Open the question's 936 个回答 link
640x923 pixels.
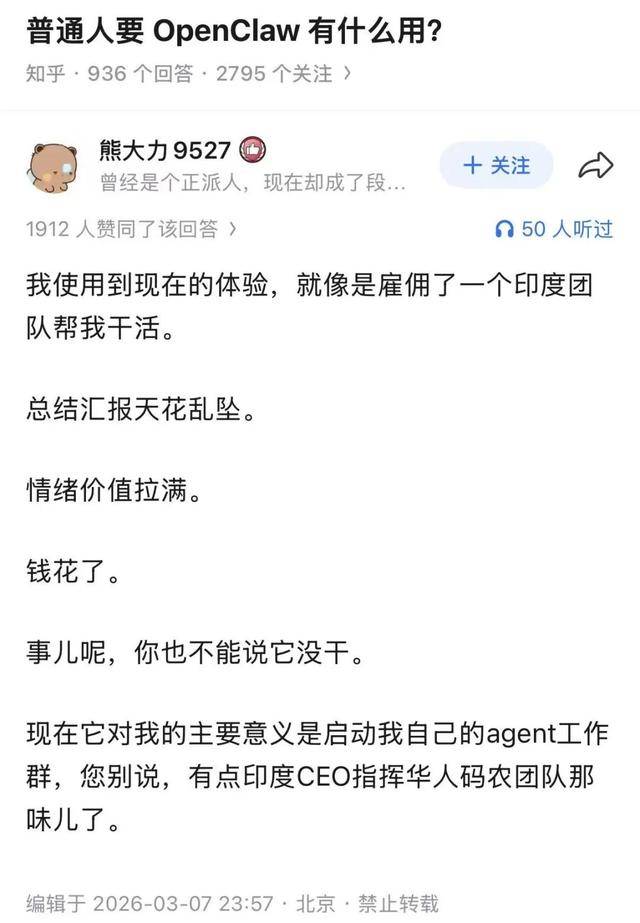pos(140,74)
